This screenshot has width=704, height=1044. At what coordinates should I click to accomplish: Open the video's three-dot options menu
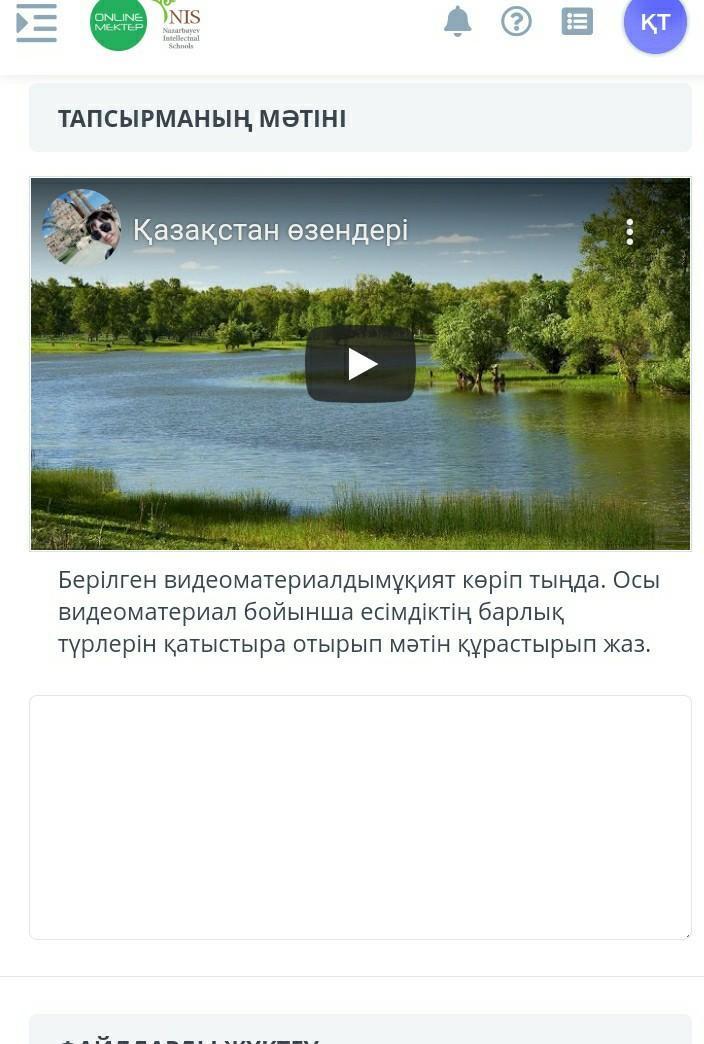(x=629, y=232)
